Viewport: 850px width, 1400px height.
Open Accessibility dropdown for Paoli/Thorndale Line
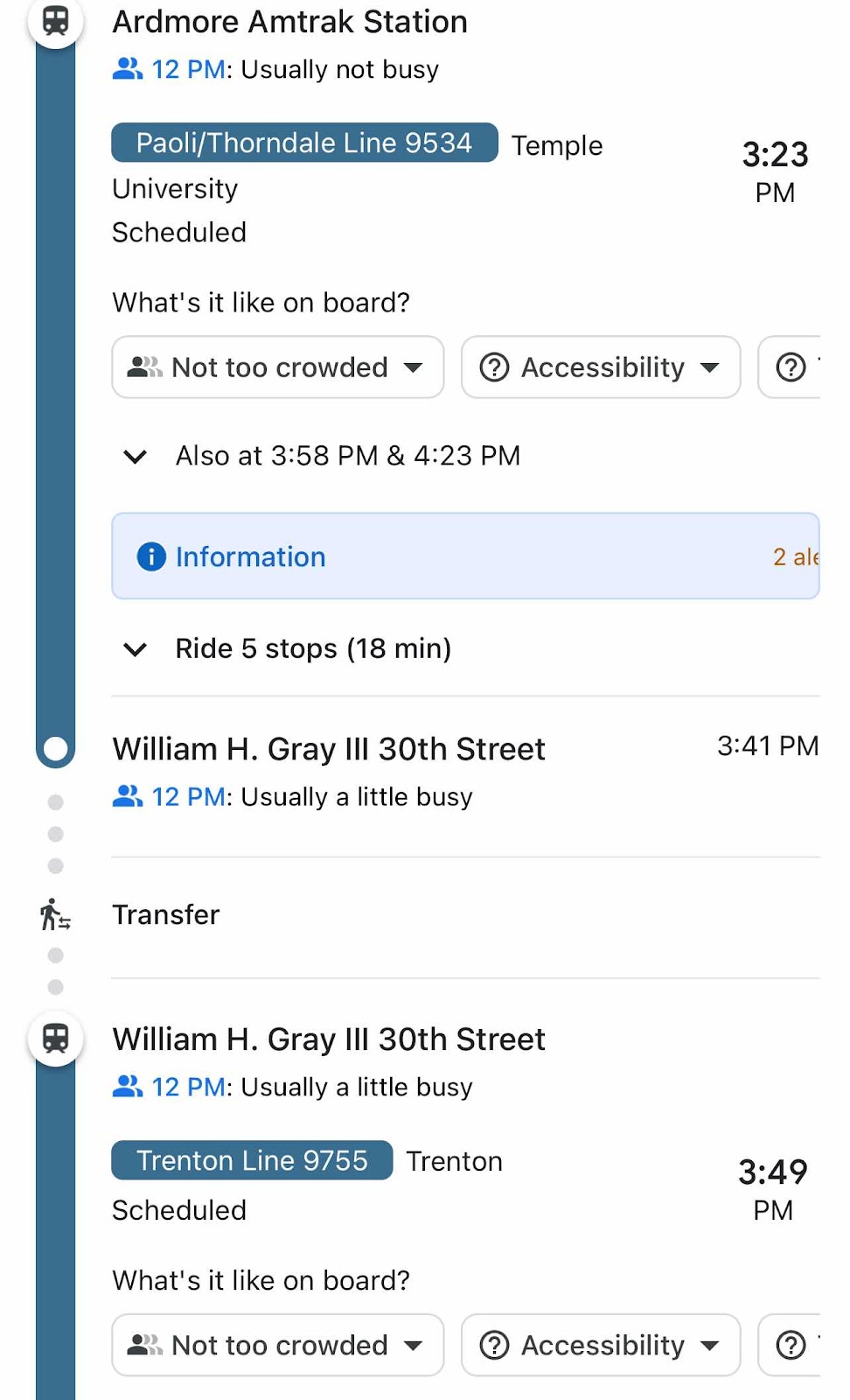601,367
